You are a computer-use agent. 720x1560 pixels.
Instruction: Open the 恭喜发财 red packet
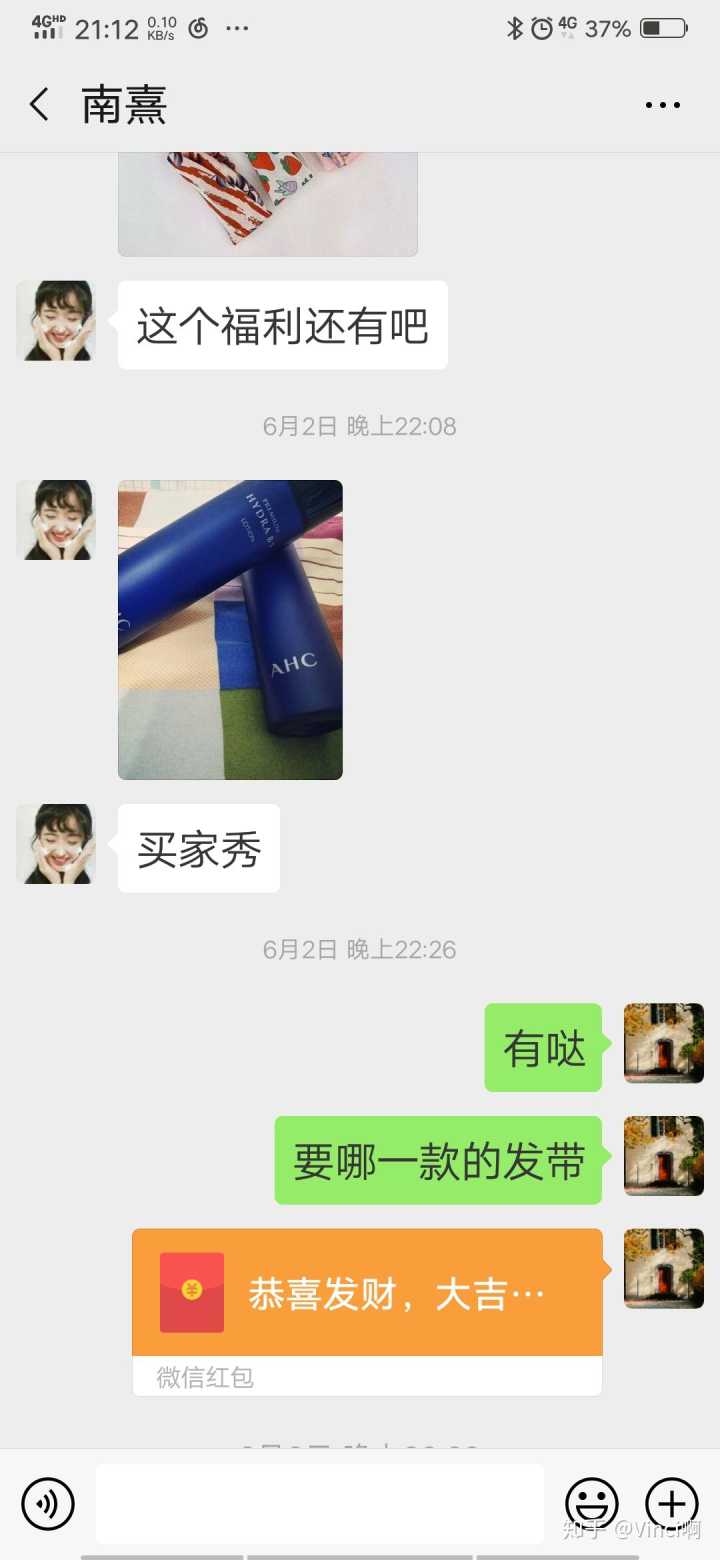[367, 1294]
